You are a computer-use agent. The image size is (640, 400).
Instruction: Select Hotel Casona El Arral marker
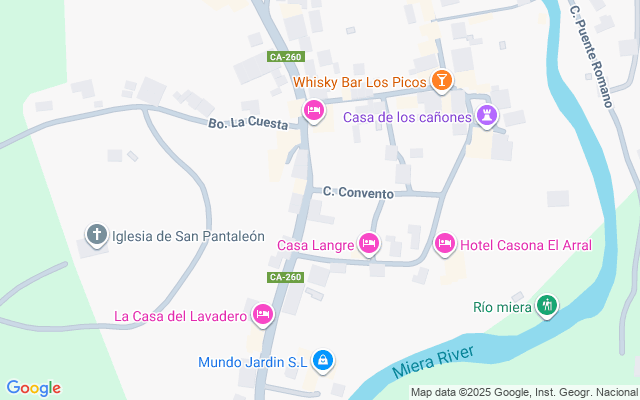click(x=445, y=243)
